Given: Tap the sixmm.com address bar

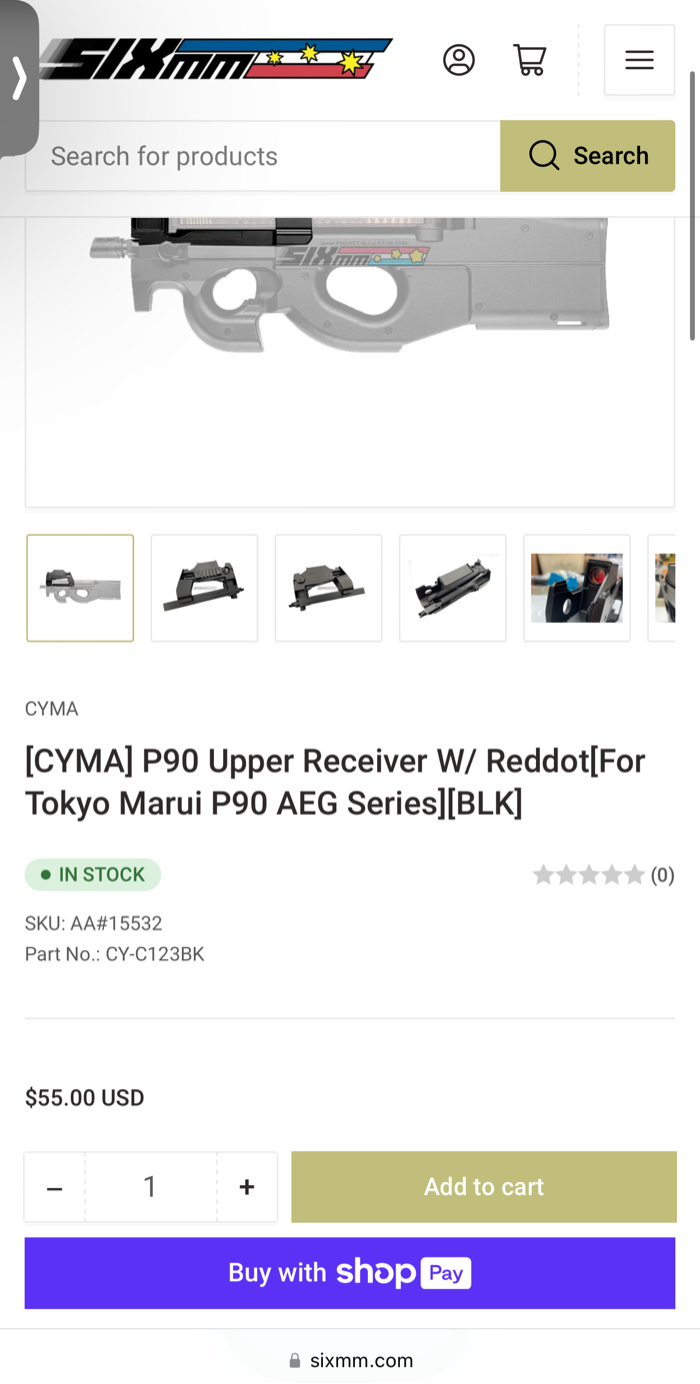Looking at the screenshot, I should (350, 1360).
